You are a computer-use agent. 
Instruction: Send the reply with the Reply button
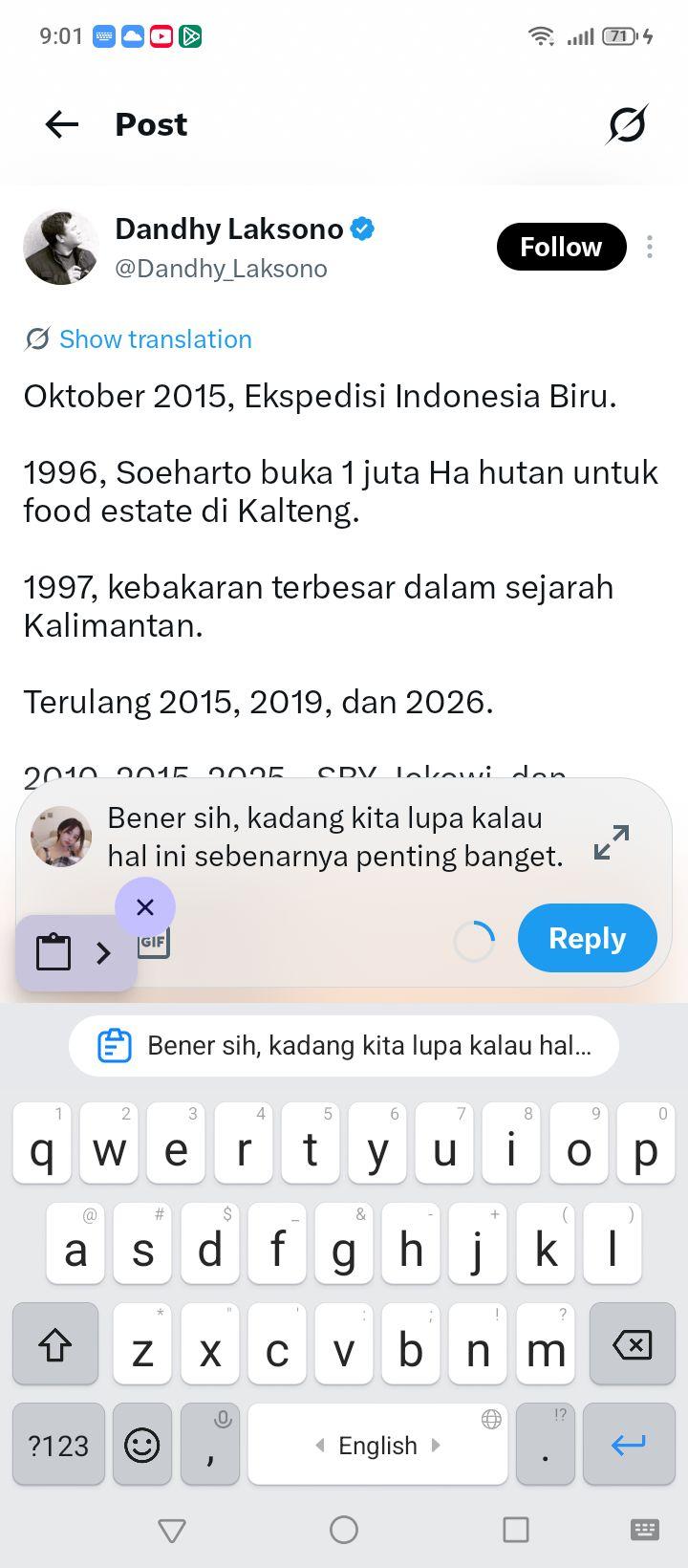coord(588,938)
